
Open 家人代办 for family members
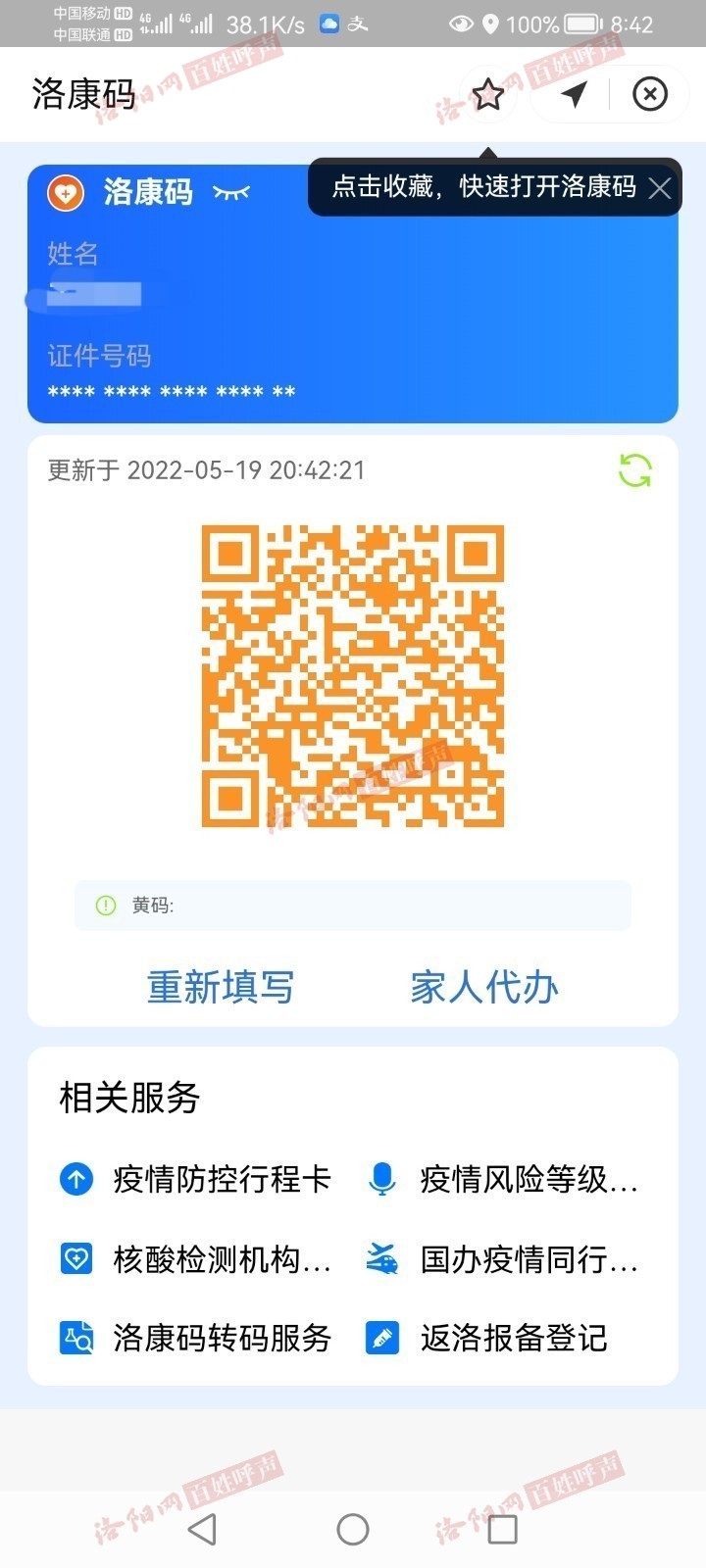click(x=484, y=987)
